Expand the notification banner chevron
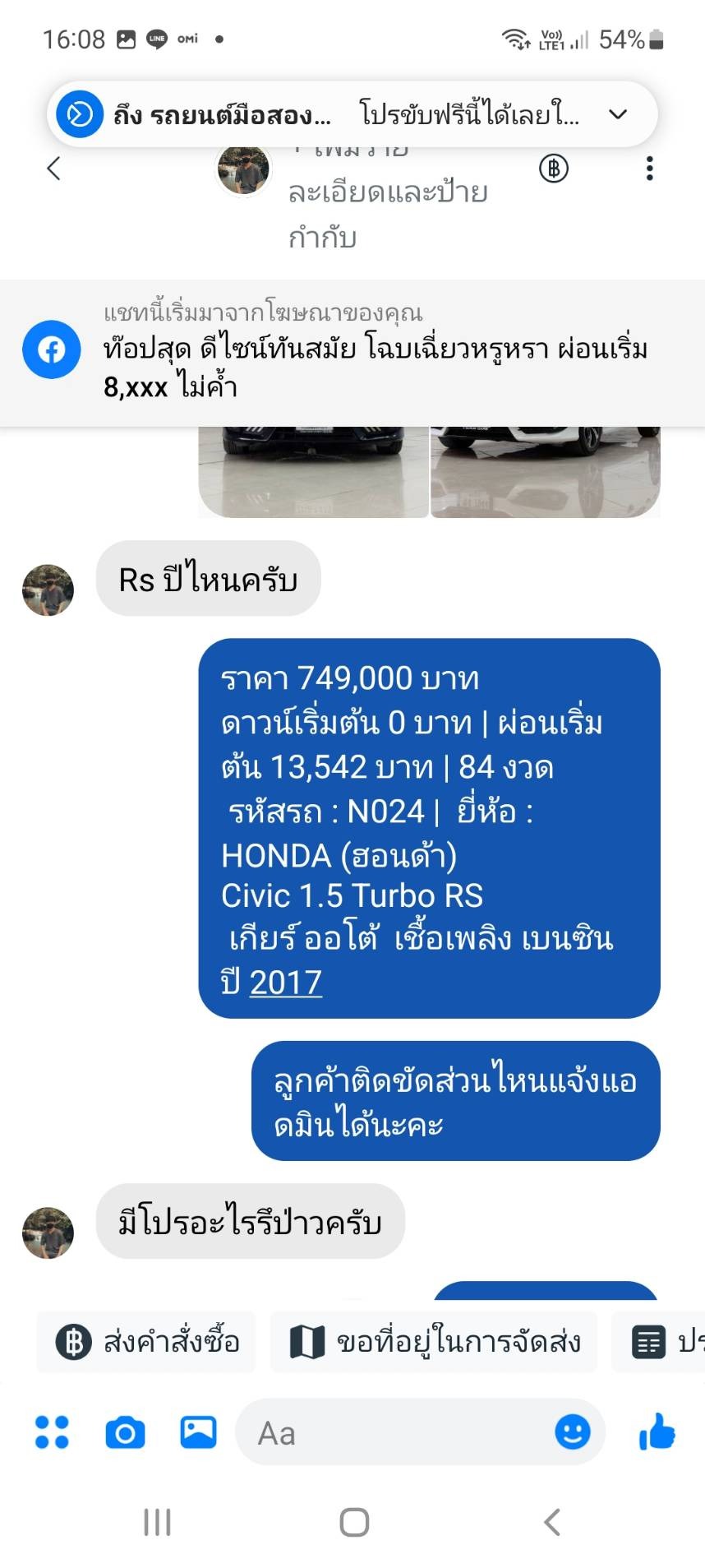Screen dimensions: 705x1568 [618, 114]
